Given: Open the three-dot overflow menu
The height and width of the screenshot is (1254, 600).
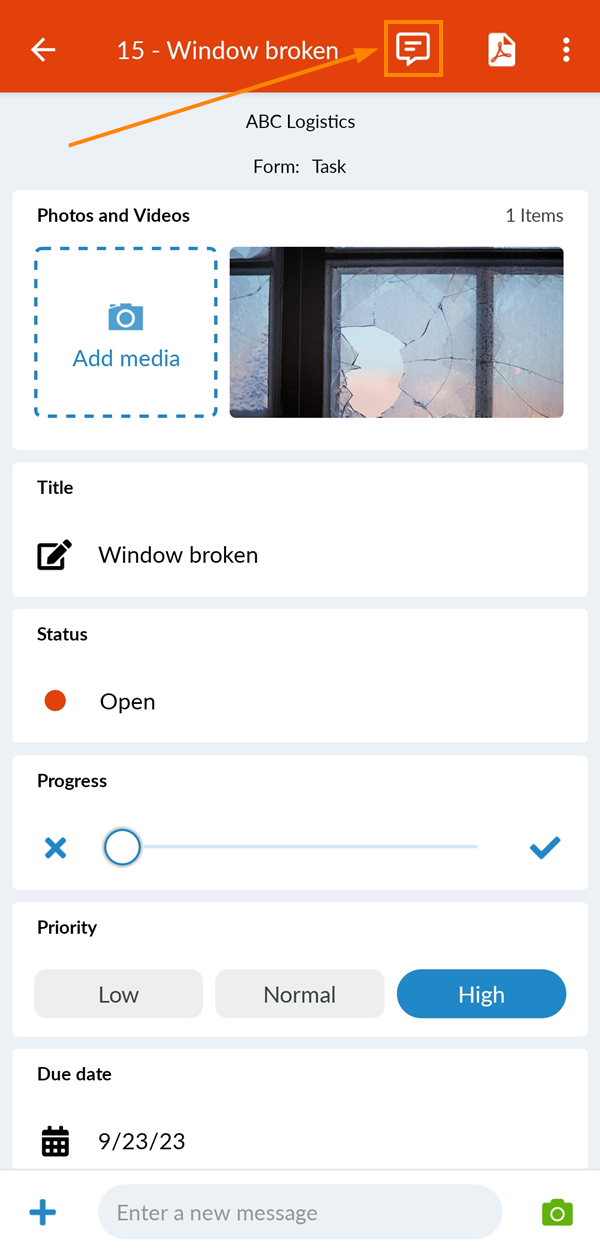Looking at the screenshot, I should coord(566,50).
